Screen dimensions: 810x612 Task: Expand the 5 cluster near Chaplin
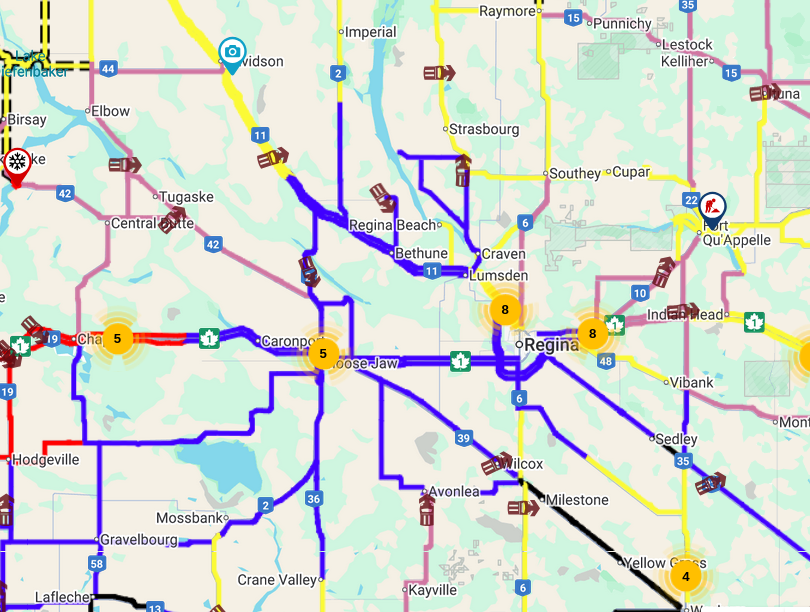point(117,338)
